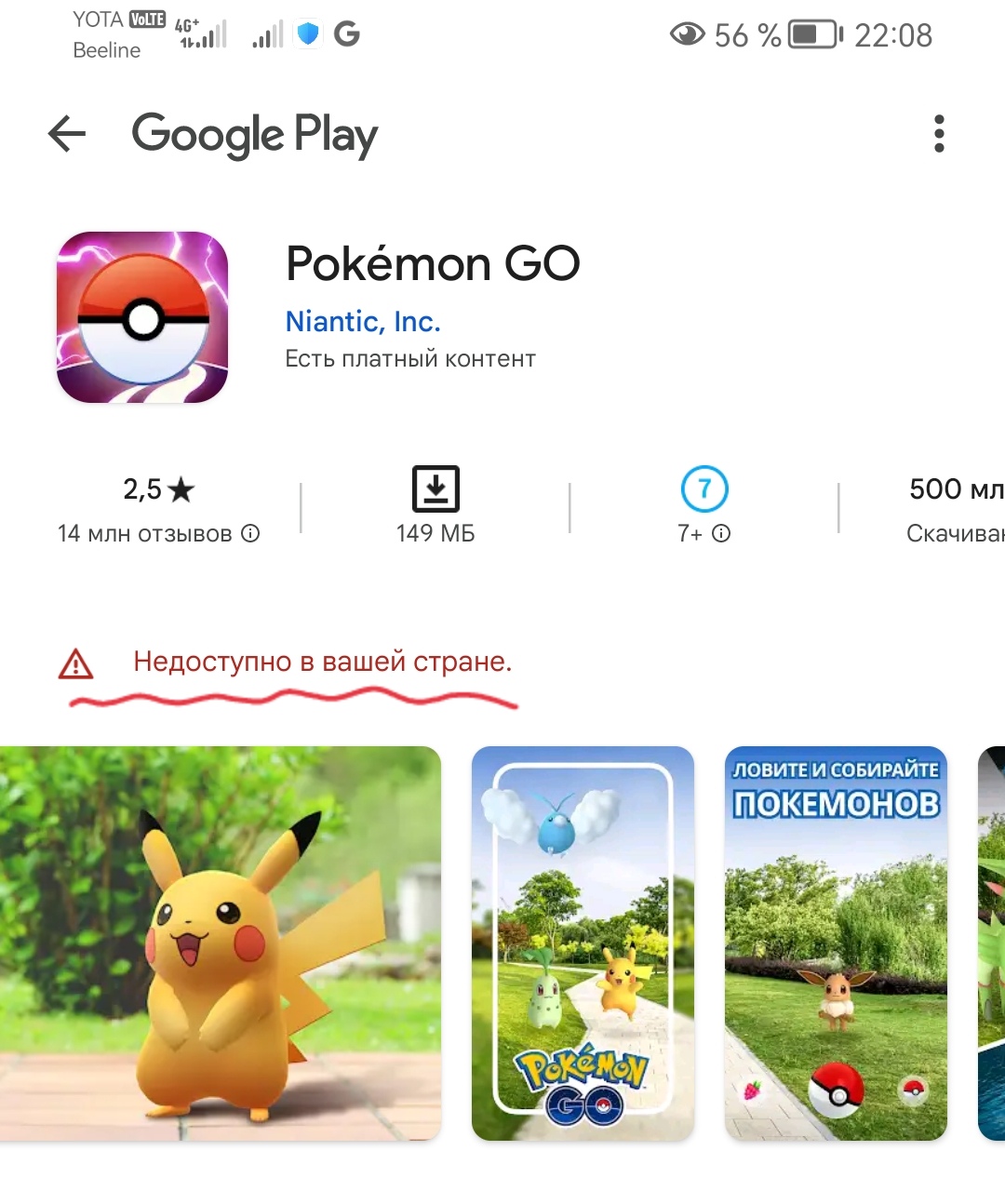Open Niantic, Inc. developer page

(363, 321)
